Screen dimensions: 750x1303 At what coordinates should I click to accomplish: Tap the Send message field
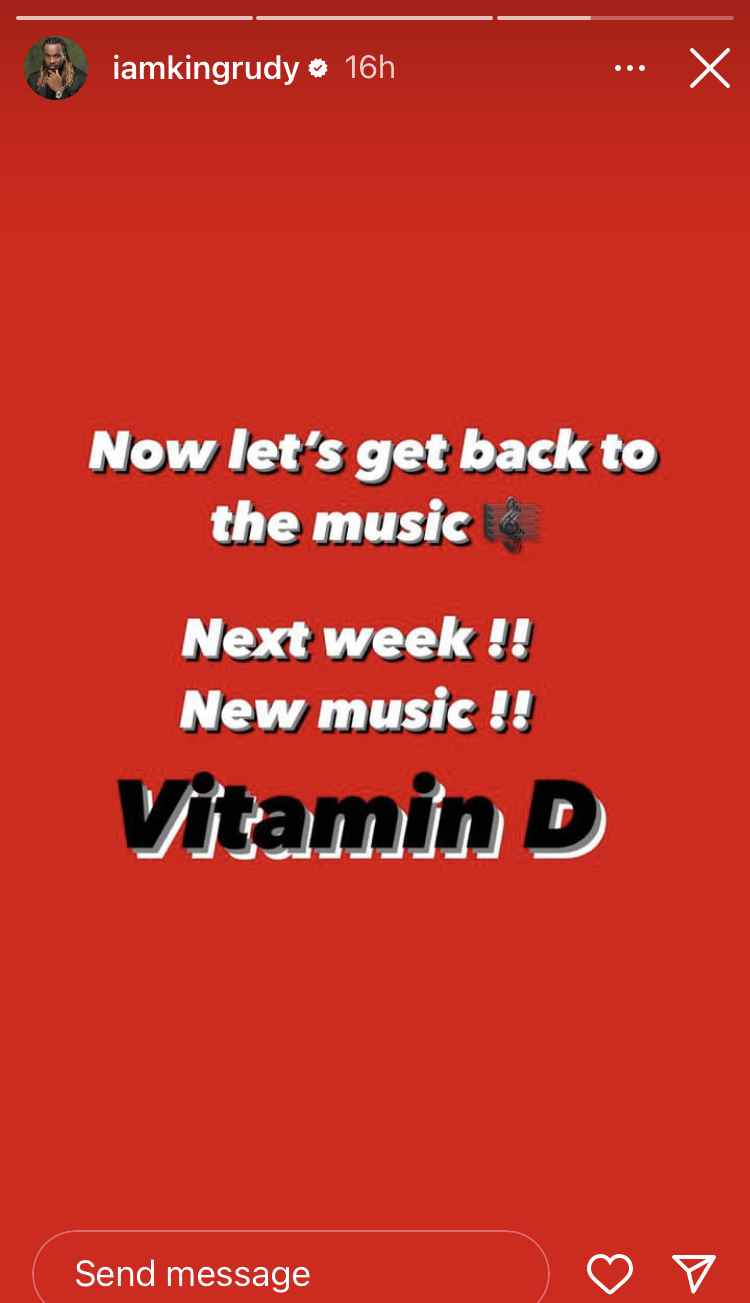pyautogui.click(x=290, y=1273)
